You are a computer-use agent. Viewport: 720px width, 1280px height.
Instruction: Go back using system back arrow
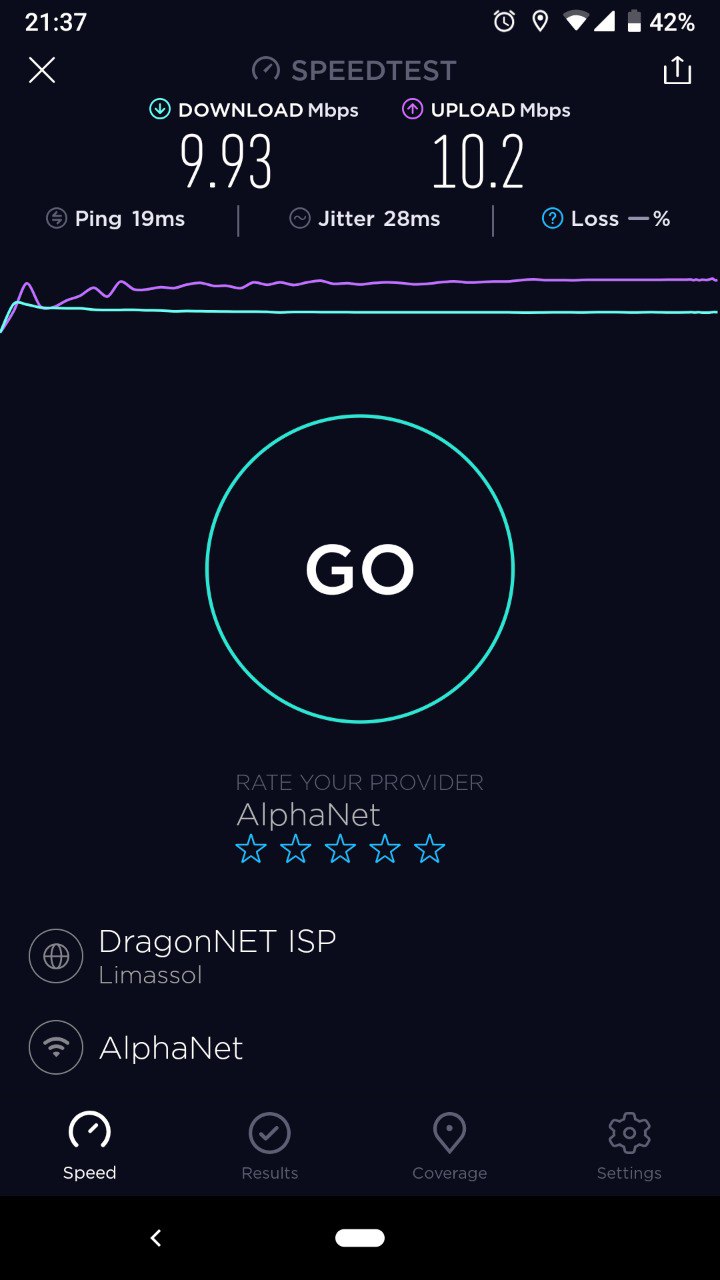[x=155, y=1238]
